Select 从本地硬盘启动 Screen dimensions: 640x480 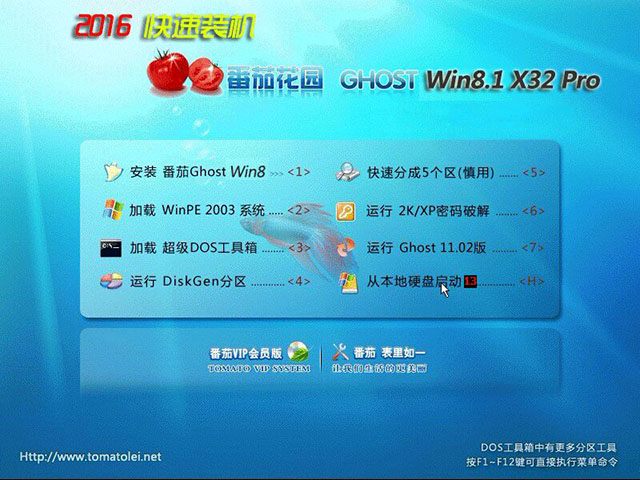pos(414,282)
